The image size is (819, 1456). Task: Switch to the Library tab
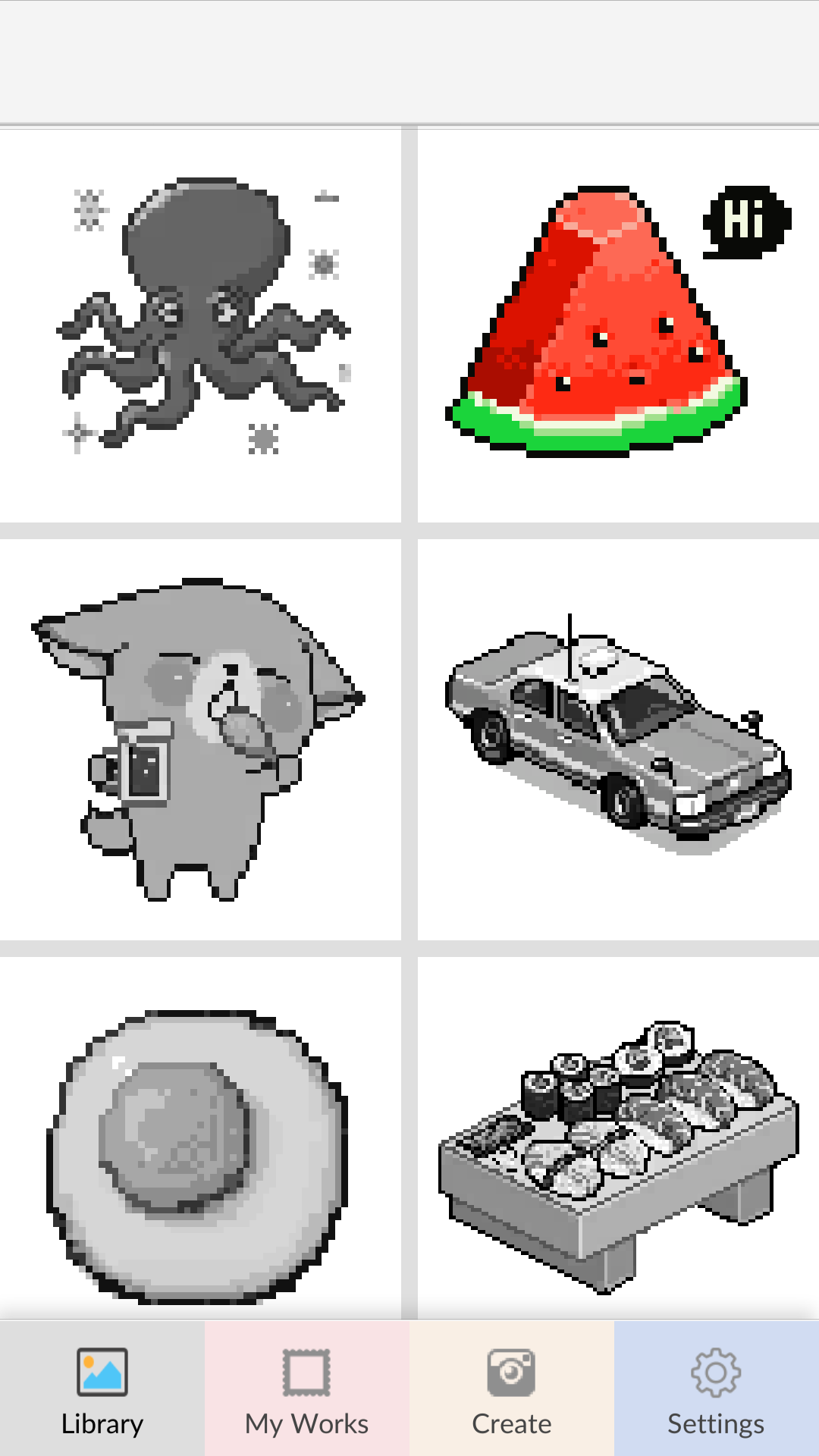tap(102, 1389)
